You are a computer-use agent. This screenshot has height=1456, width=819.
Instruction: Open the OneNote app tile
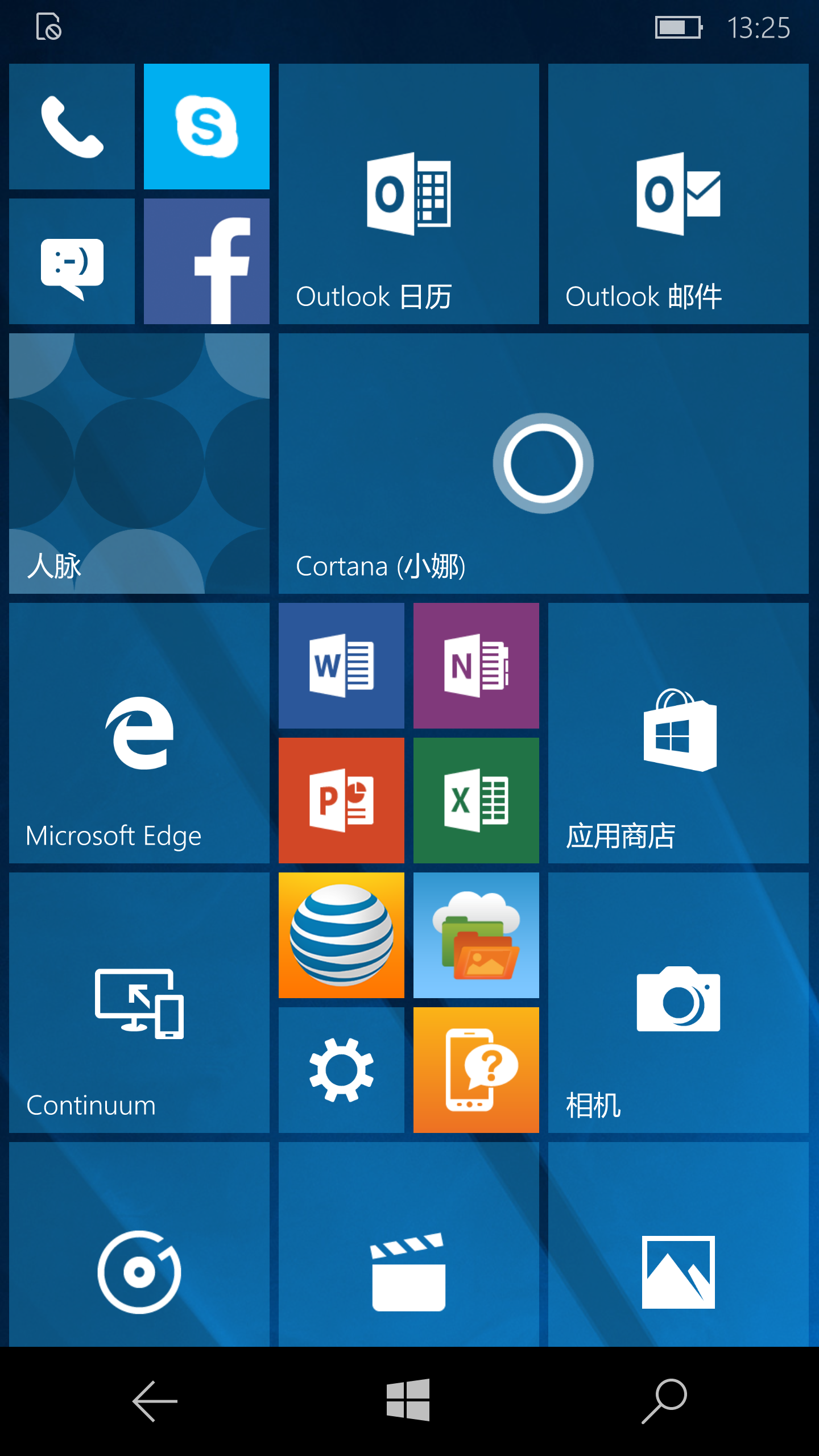(x=476, y=665)
